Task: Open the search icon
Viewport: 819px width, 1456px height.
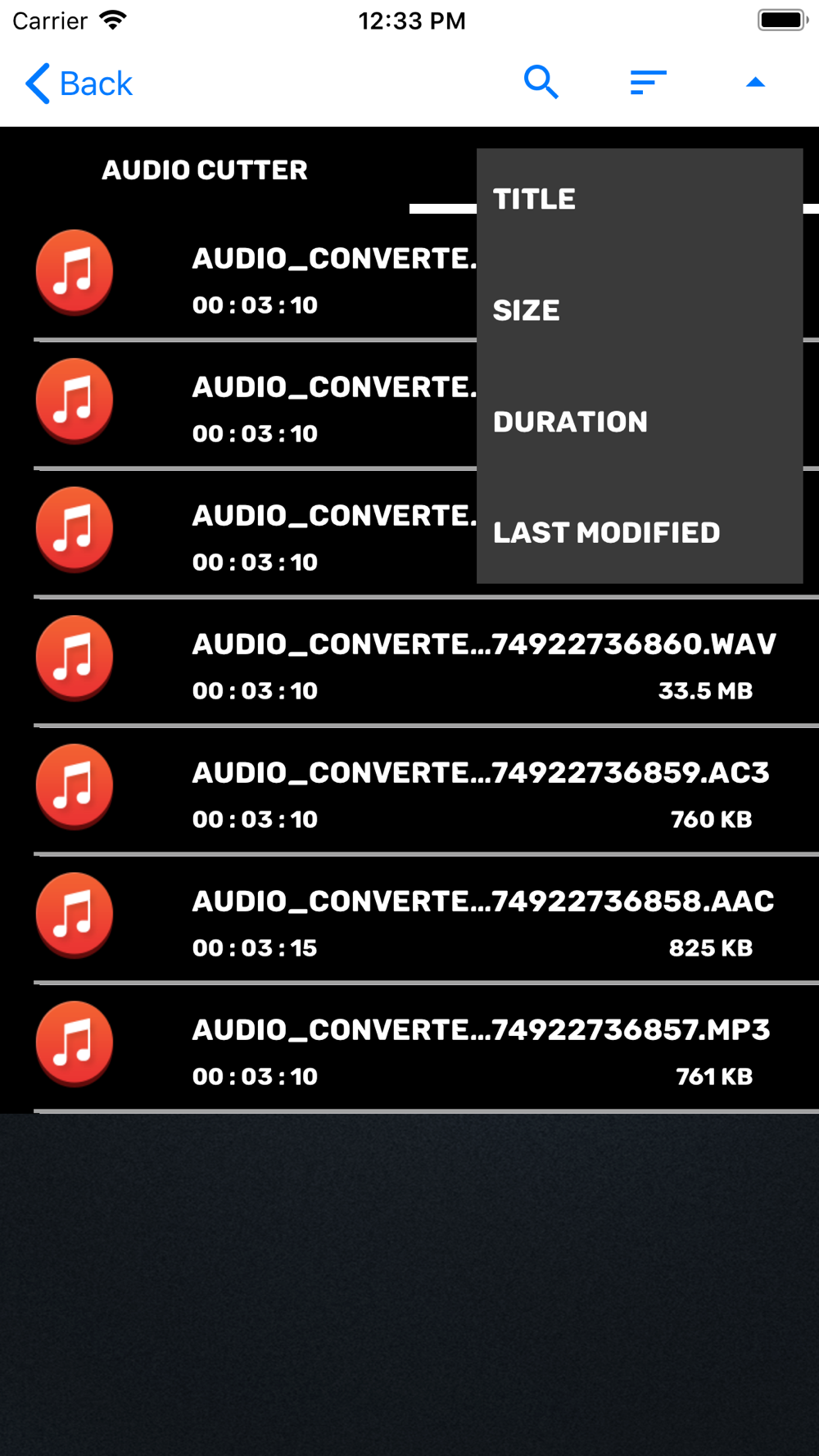Action: (541, 83)
